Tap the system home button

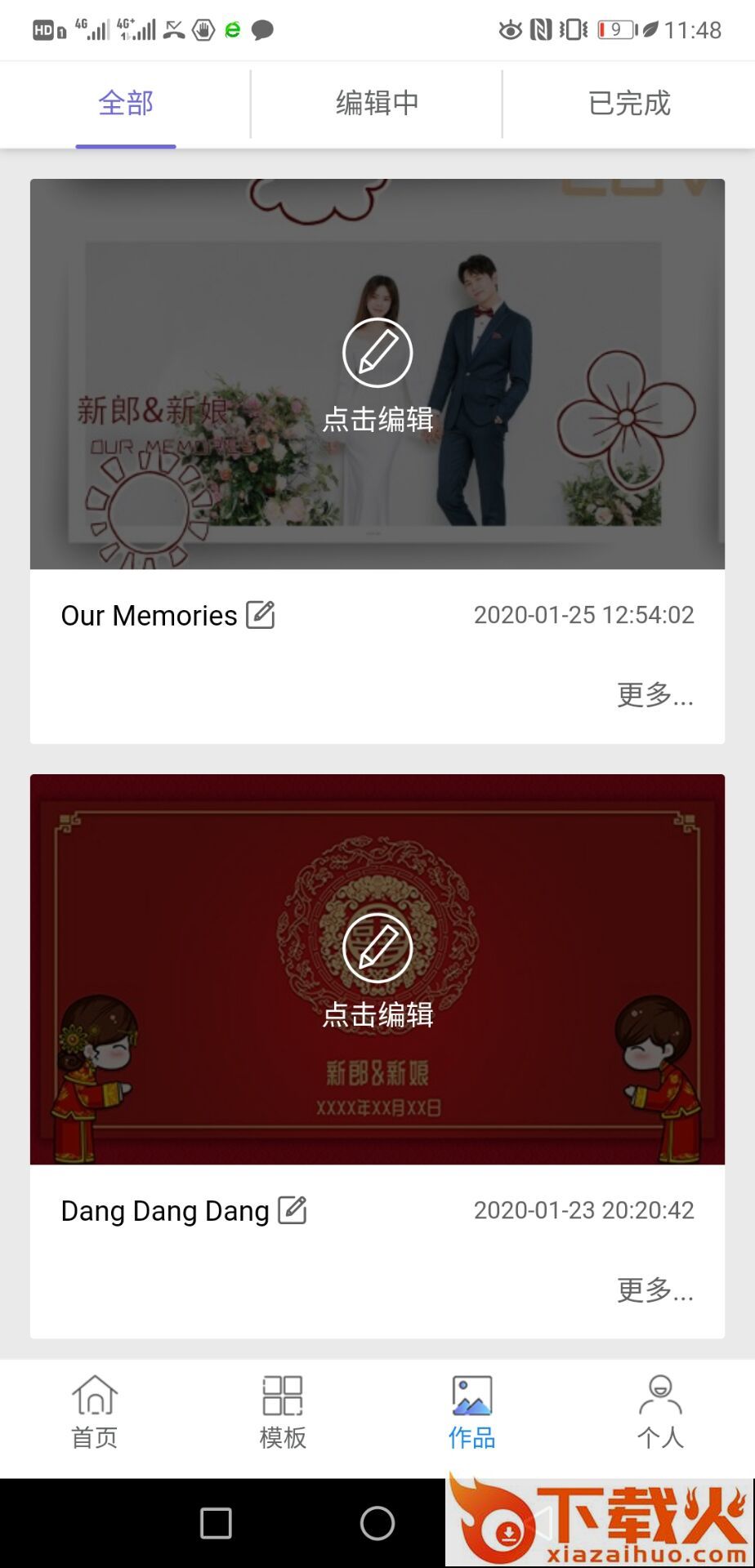coord(377,1523)
